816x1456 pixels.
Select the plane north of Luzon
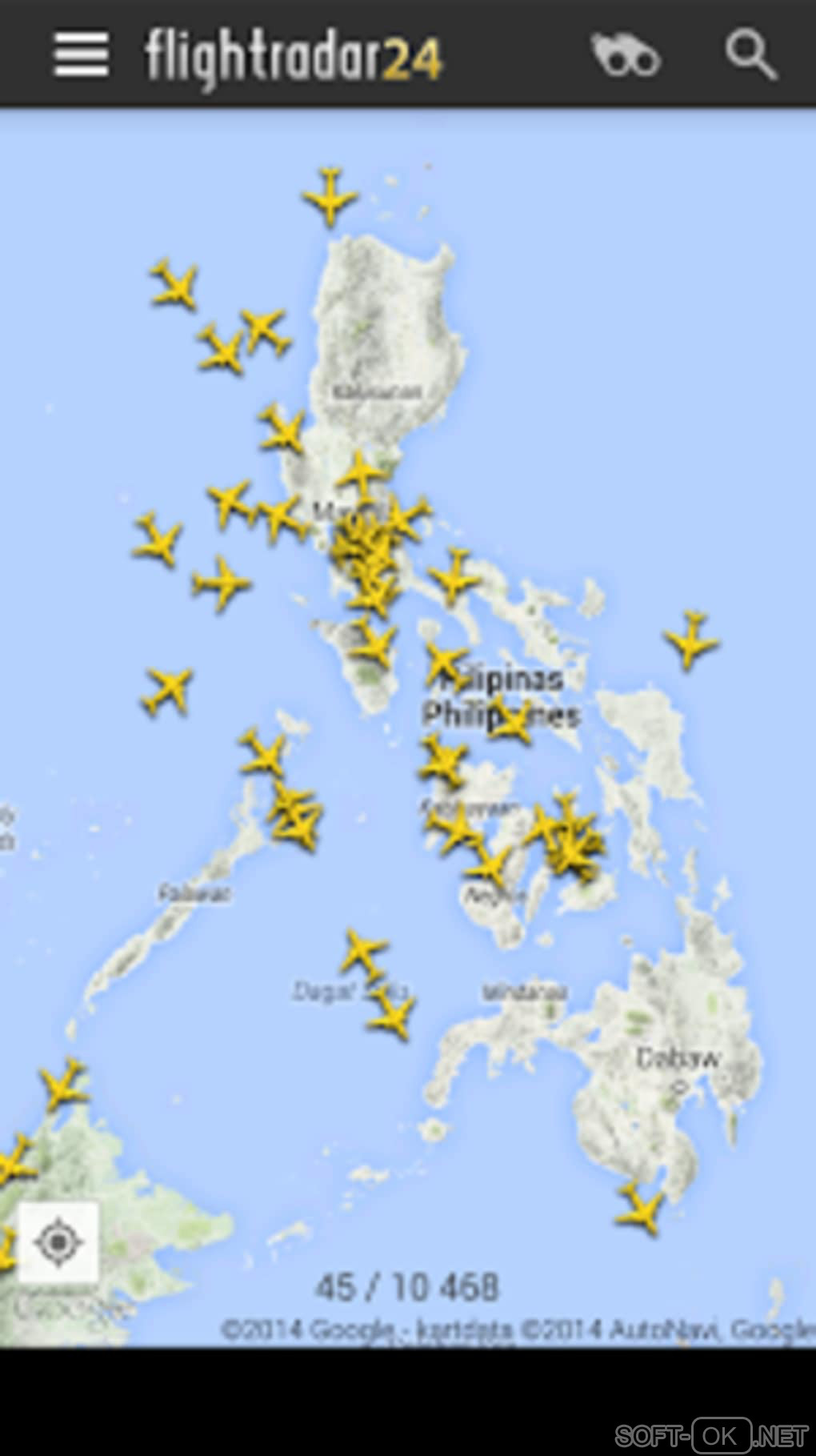[x=330, y=196]
